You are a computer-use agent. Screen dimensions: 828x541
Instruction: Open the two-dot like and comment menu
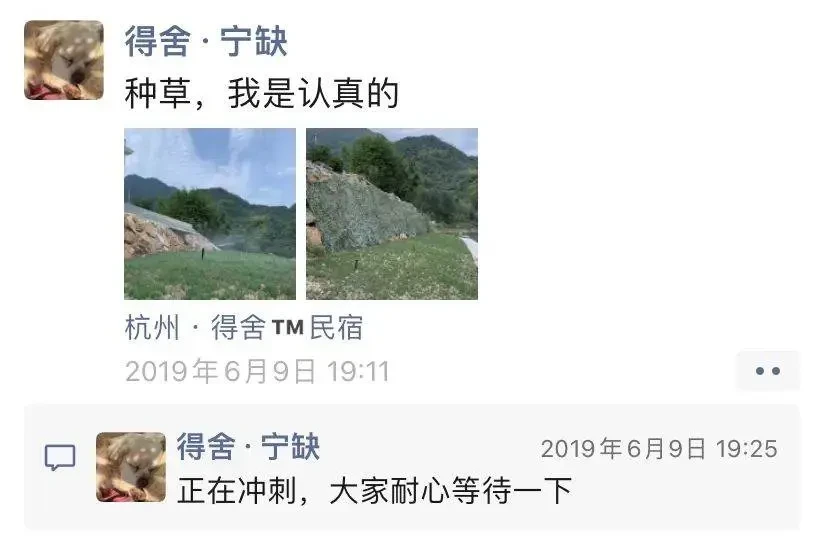(x=767, y=371)
